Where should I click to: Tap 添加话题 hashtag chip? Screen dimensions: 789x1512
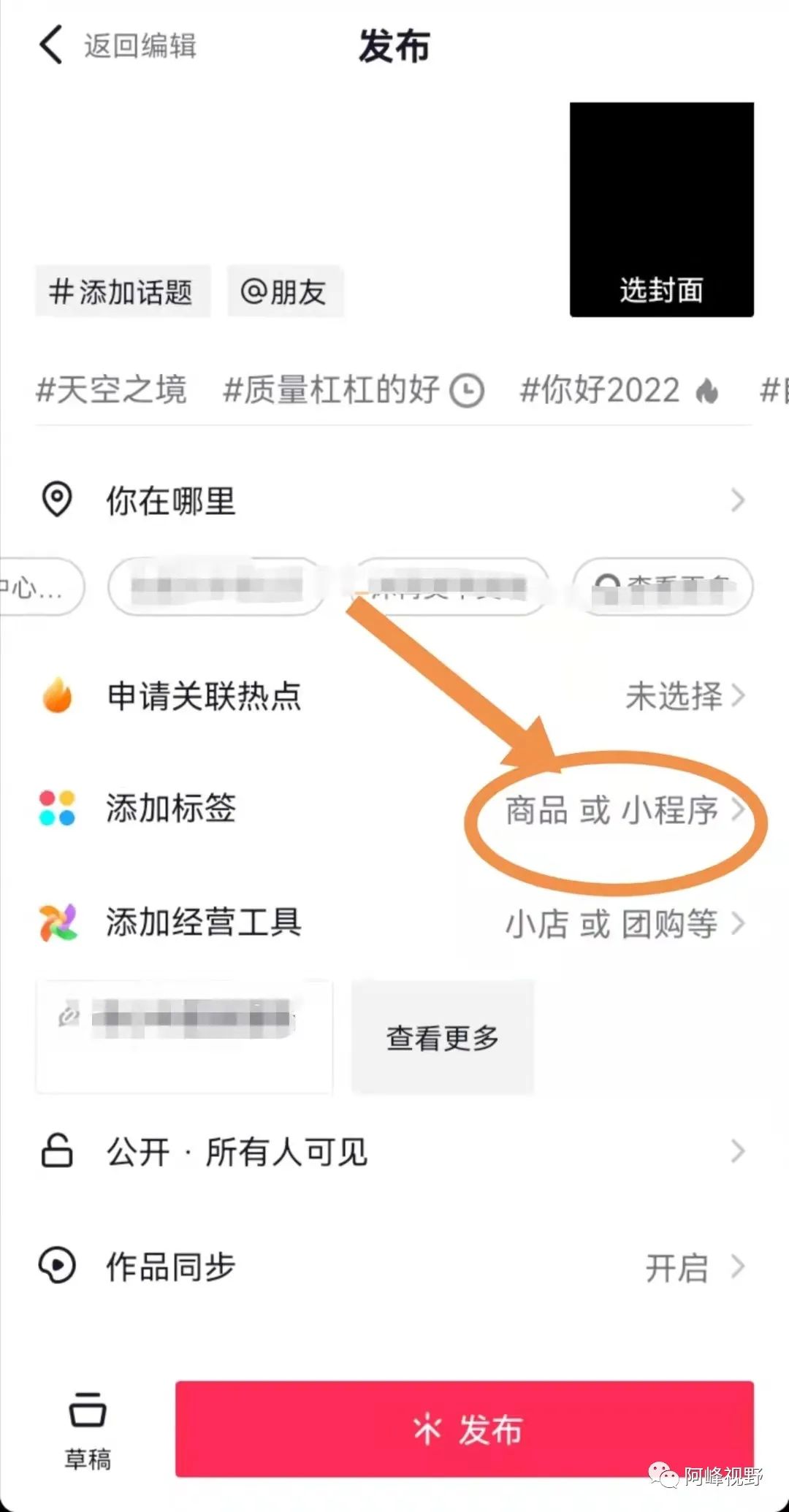123,291
